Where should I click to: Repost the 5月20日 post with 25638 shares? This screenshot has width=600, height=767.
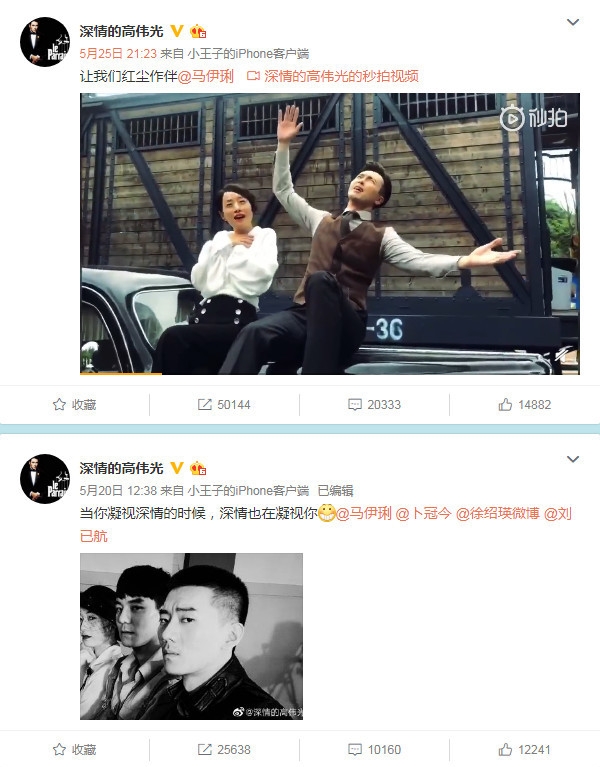pyautogui.click(x=224, y=749)
